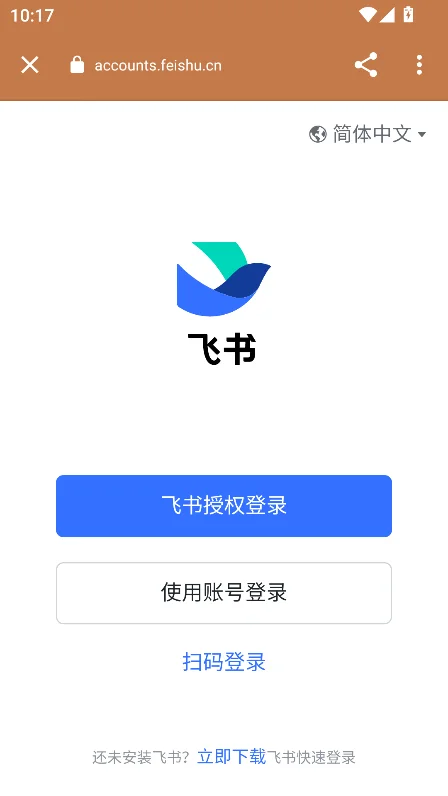Expand the 简体中文 language dropdown
448x796 pixels.
[367, 134]
